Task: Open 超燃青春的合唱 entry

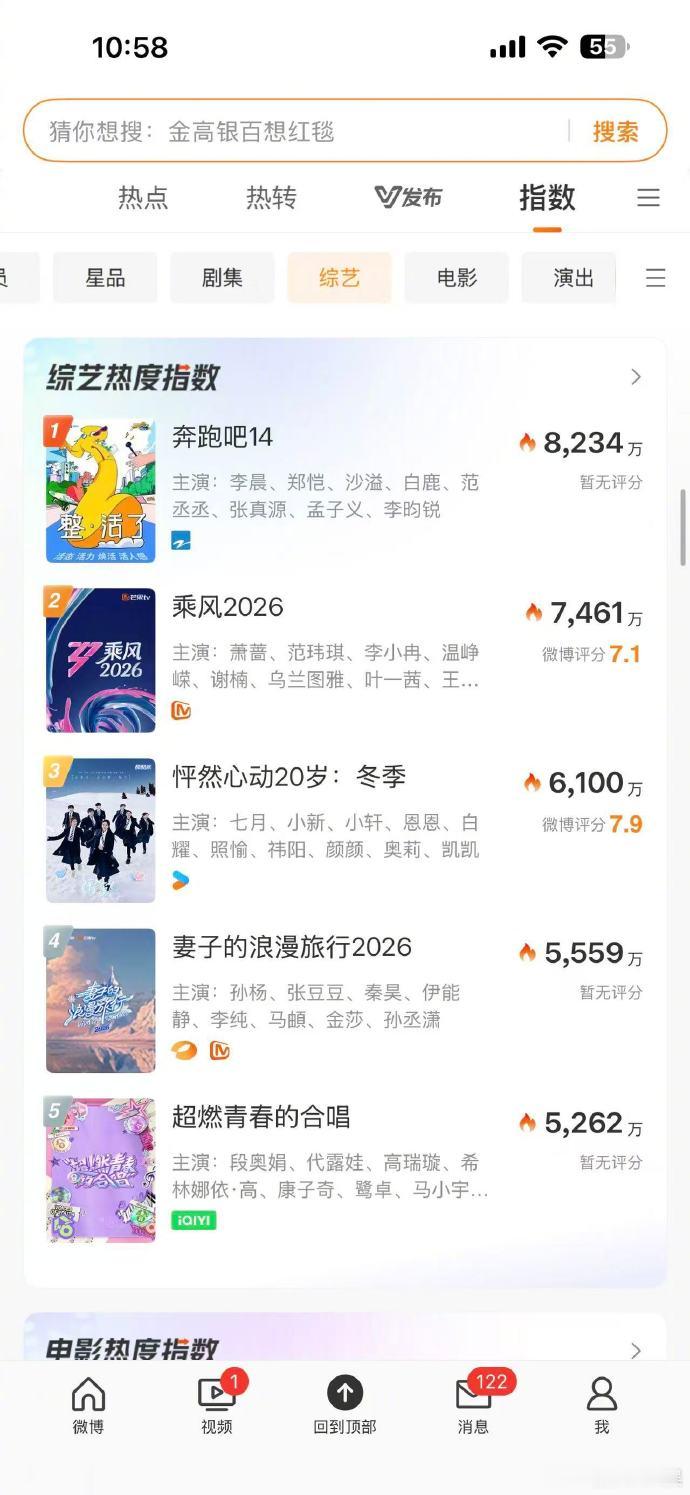Action: 345,1170
